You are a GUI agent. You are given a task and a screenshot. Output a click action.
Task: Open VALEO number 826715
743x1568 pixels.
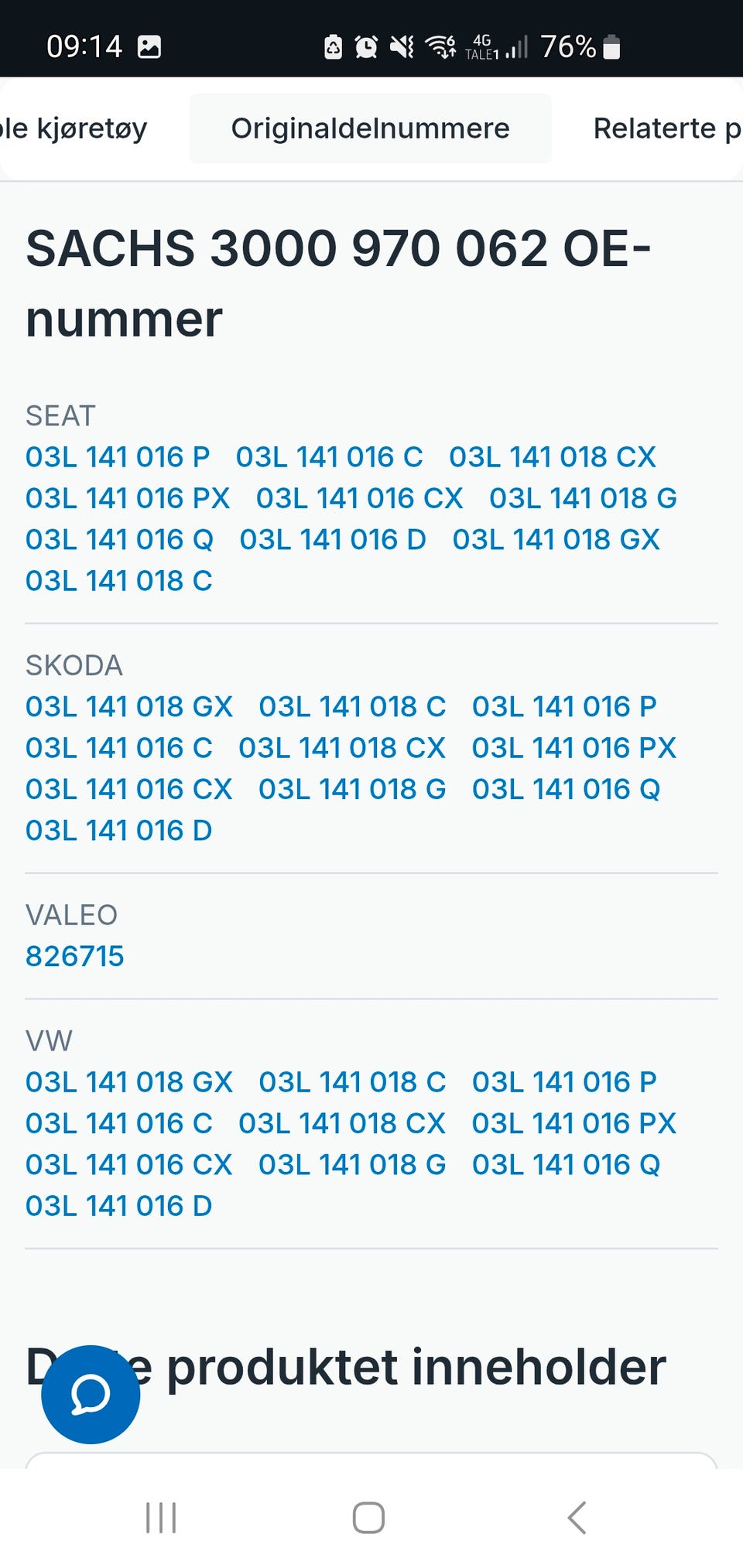click(x=74, y=956)
